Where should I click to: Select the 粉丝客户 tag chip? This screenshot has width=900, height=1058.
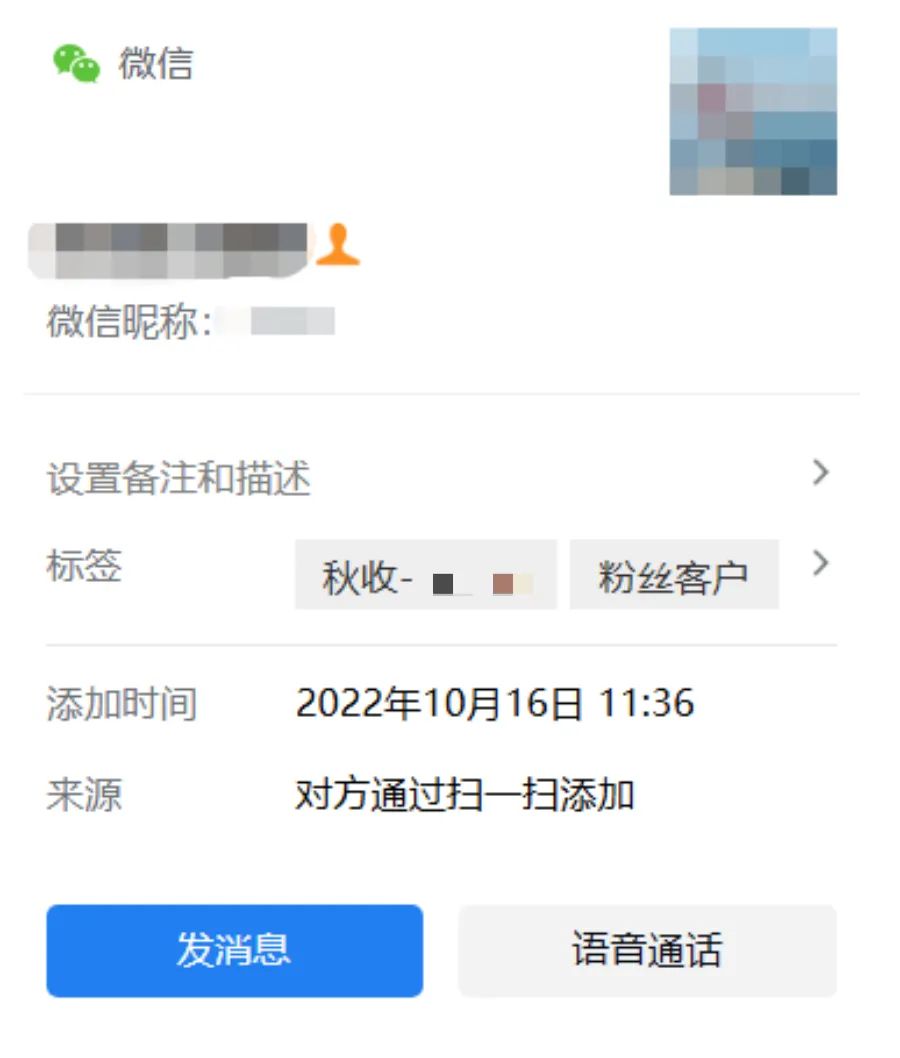[x=673, y=577]
